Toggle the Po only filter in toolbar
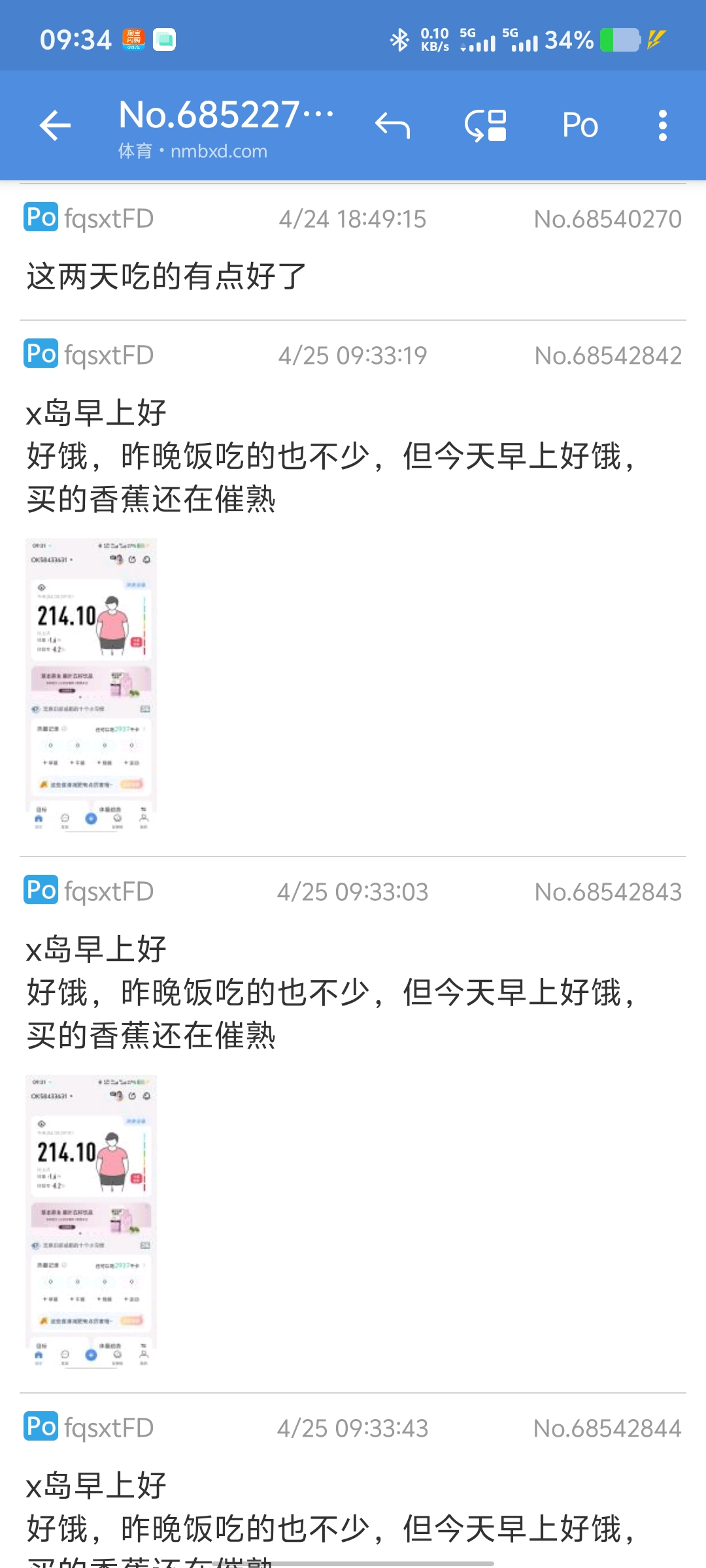Screen dimensions: 706x1568 click(x=580, y=125)
